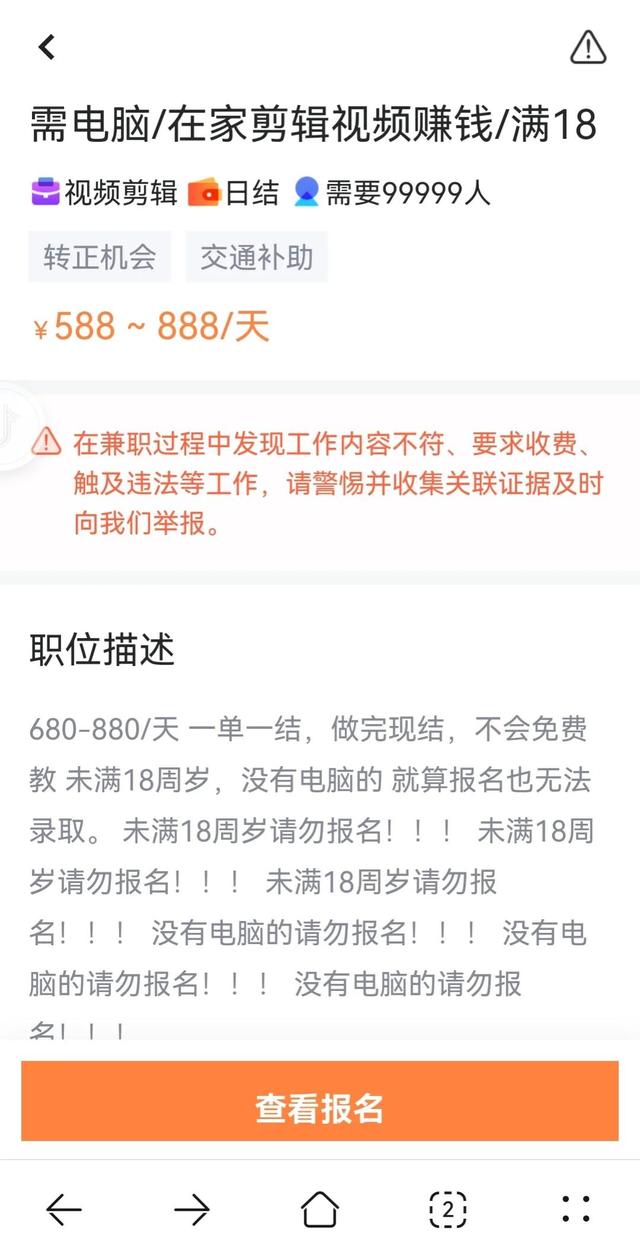Viewport: 640px width, 1259px height.
Task: Go forward to the next browser page
Action: click(x=192, y=1210)
